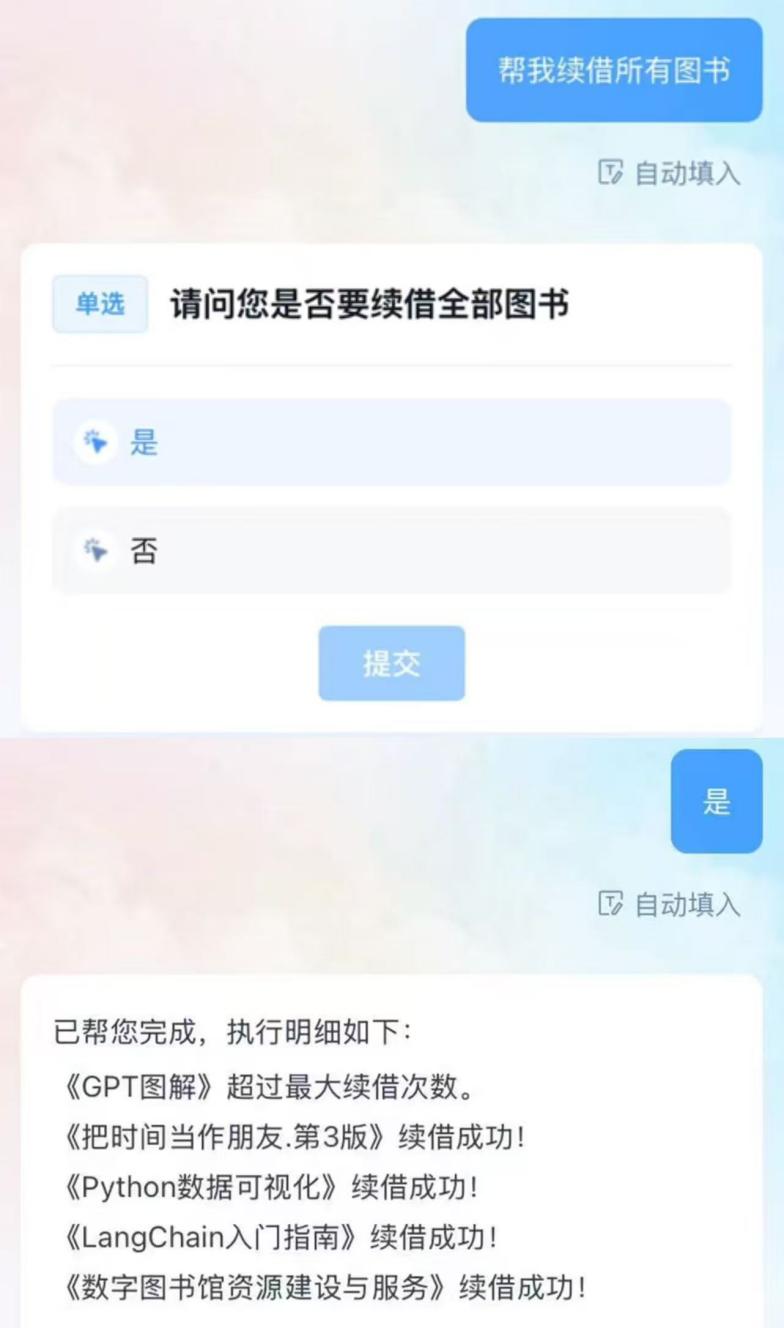Screen dimensions: 784x1328
Task: Tap 自动填入 below the 帮我续借所有图书 message
Action: click(669, 173)
